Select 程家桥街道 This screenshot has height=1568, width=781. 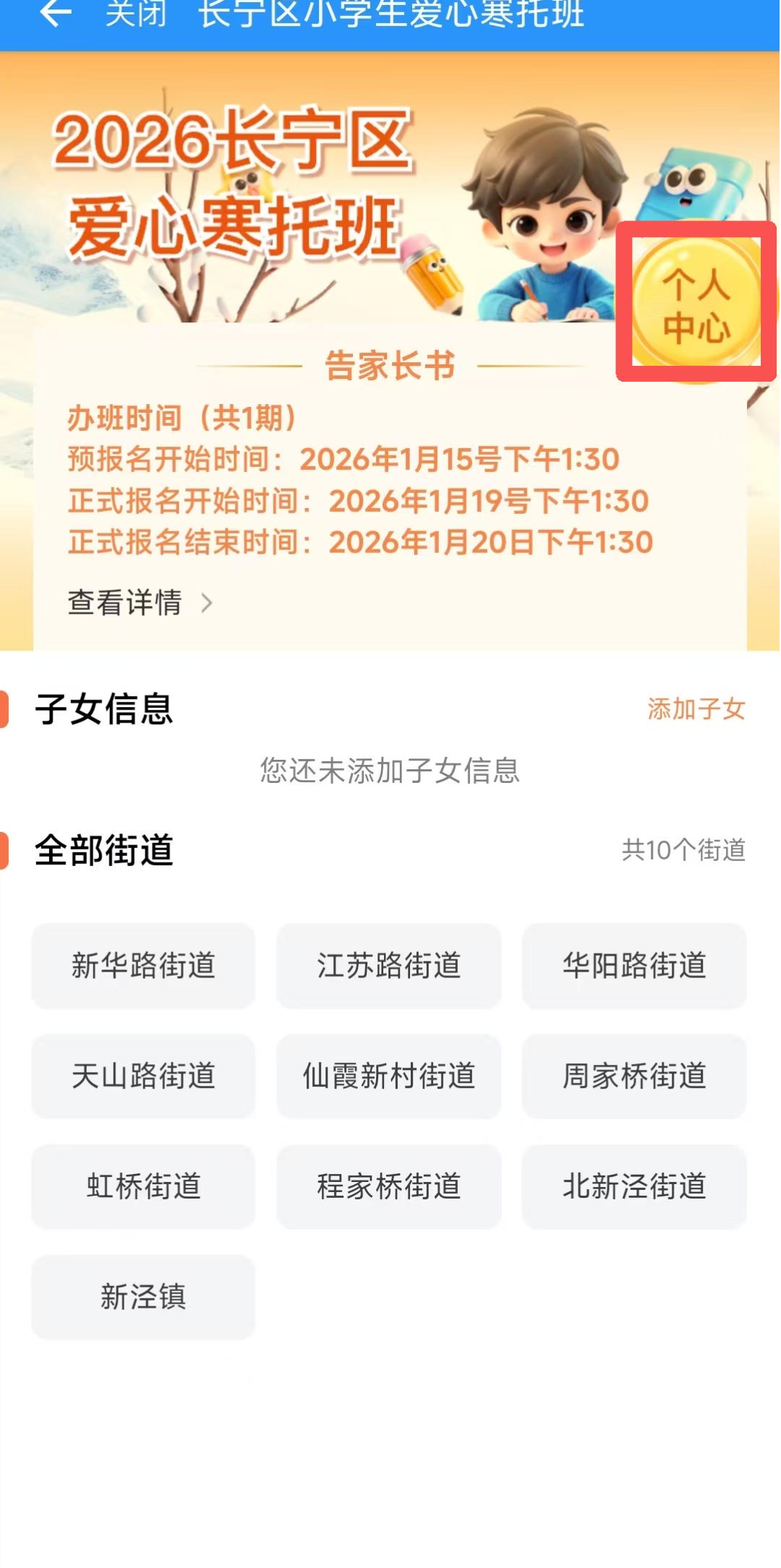point(389,1186)
